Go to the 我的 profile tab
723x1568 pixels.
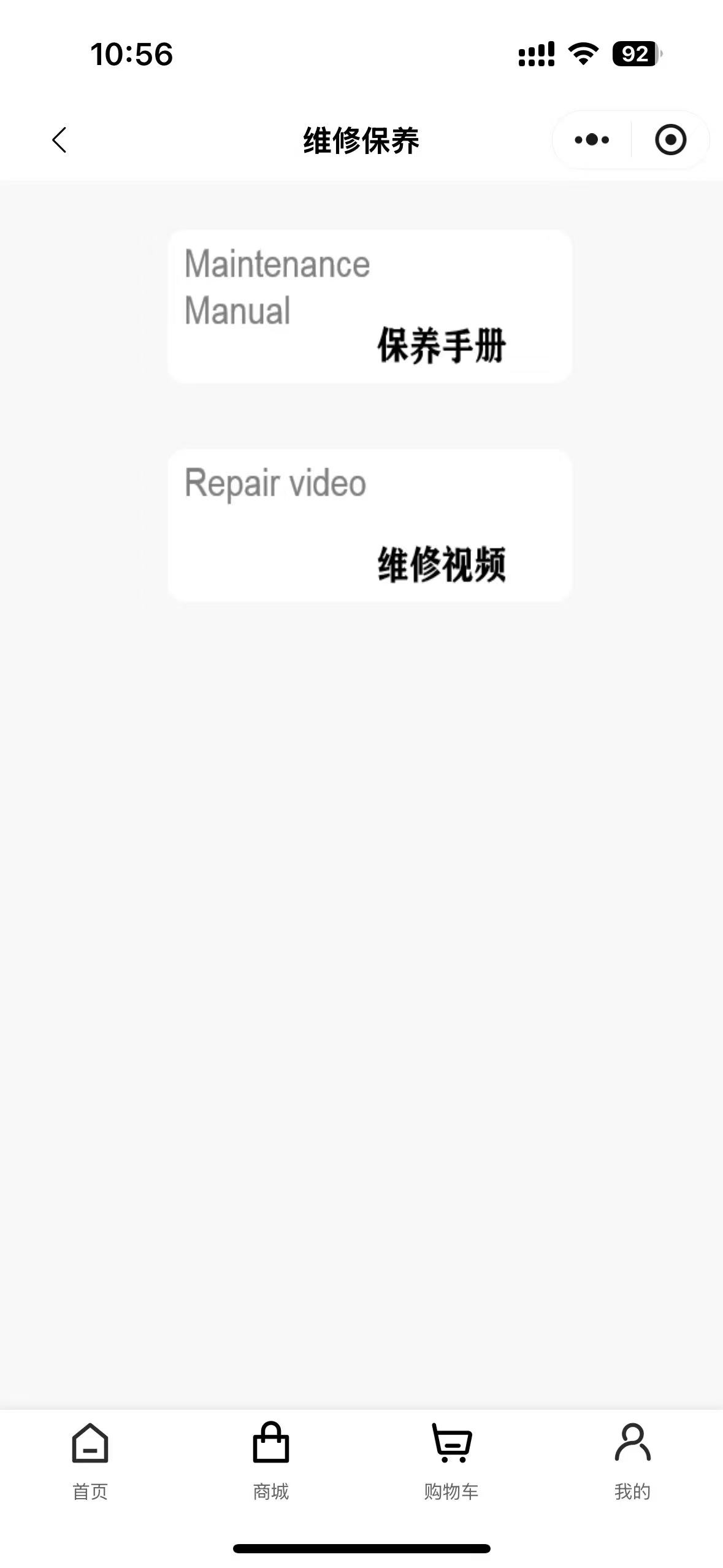click(x=632, y=1461)
